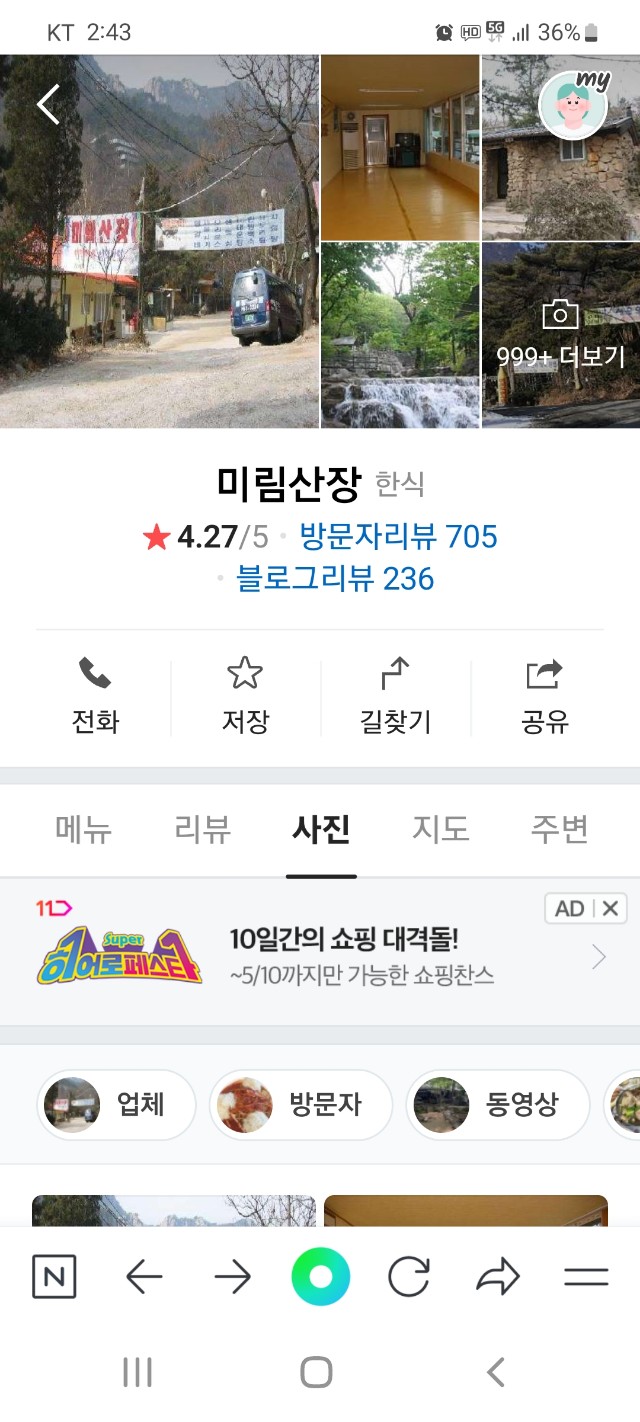Screen dimensions: 640x1422
Task: Close the shopping ad banner
Action: click(x=611, y=908)
